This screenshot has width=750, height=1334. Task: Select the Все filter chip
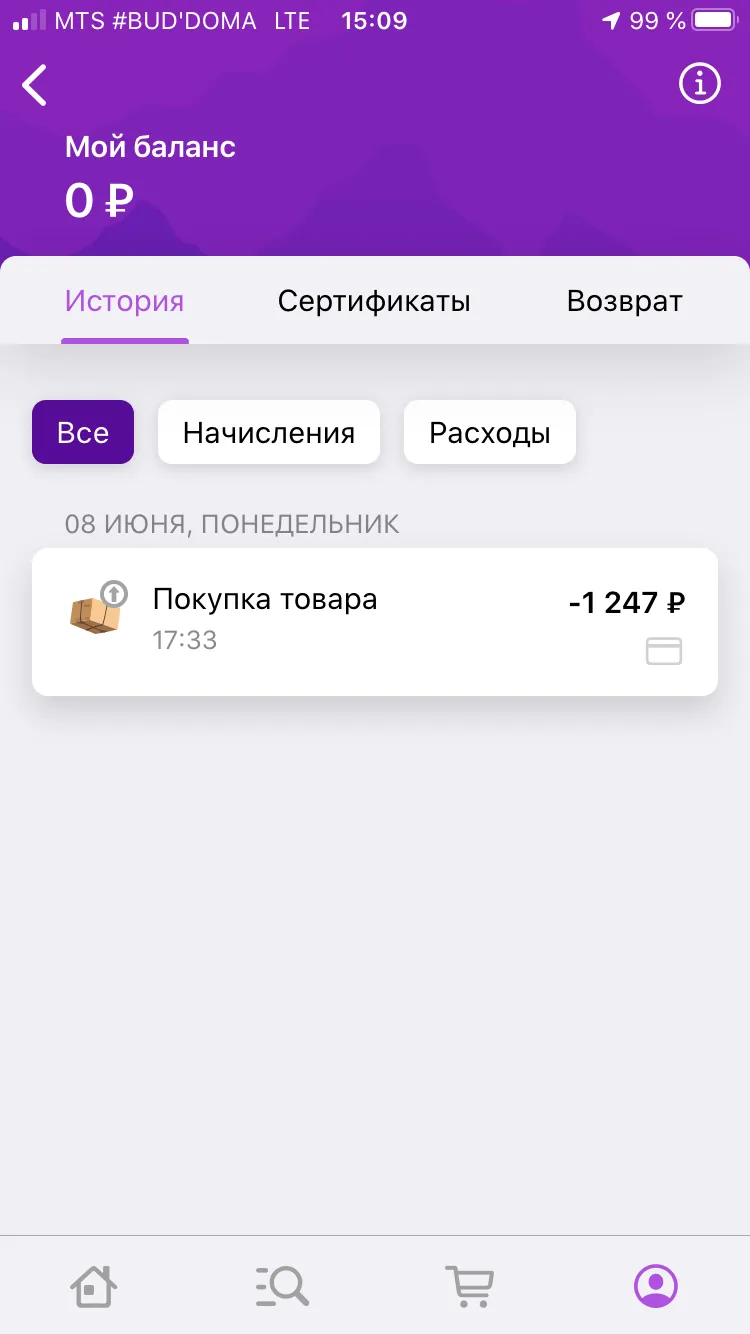point(83,432)
